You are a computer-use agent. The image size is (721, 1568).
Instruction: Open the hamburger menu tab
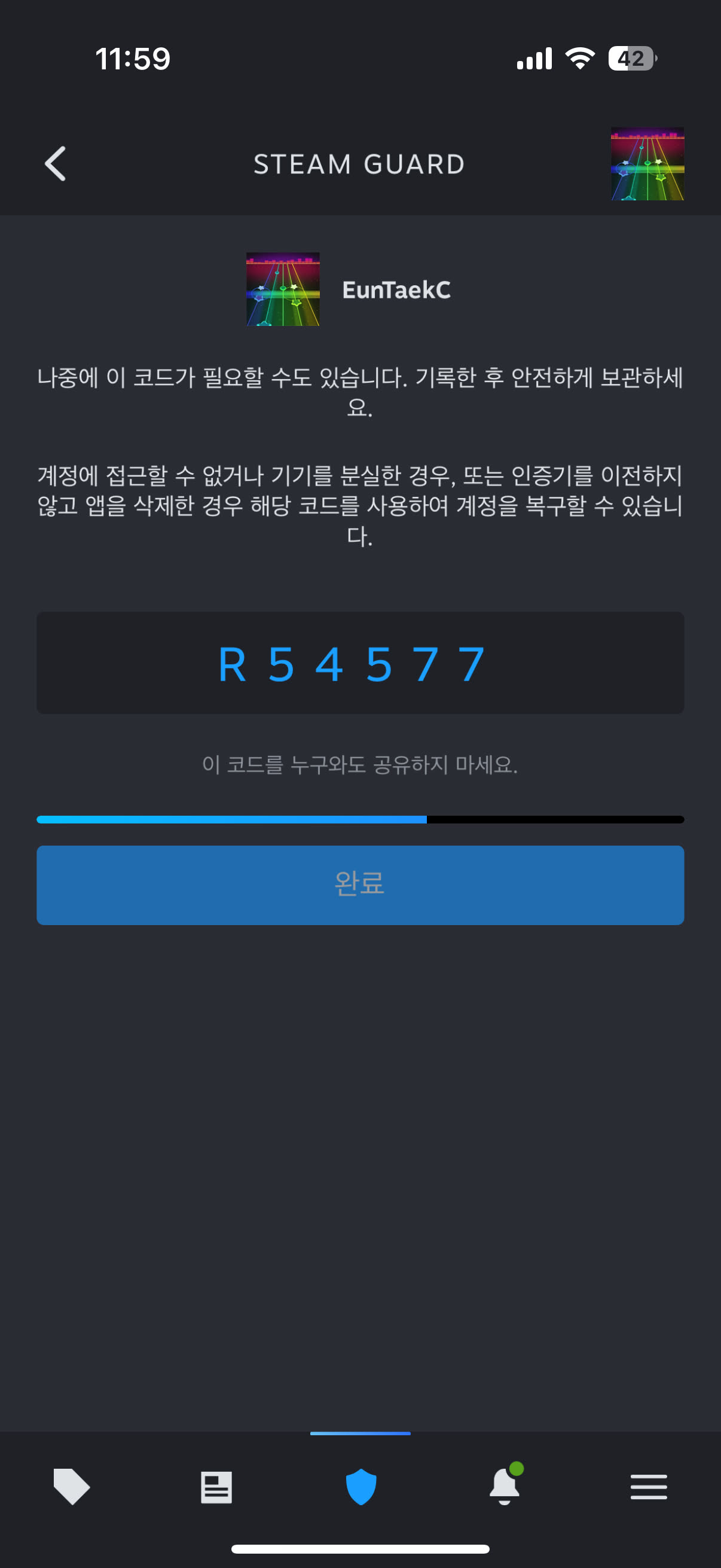[x=649, y=1487]
